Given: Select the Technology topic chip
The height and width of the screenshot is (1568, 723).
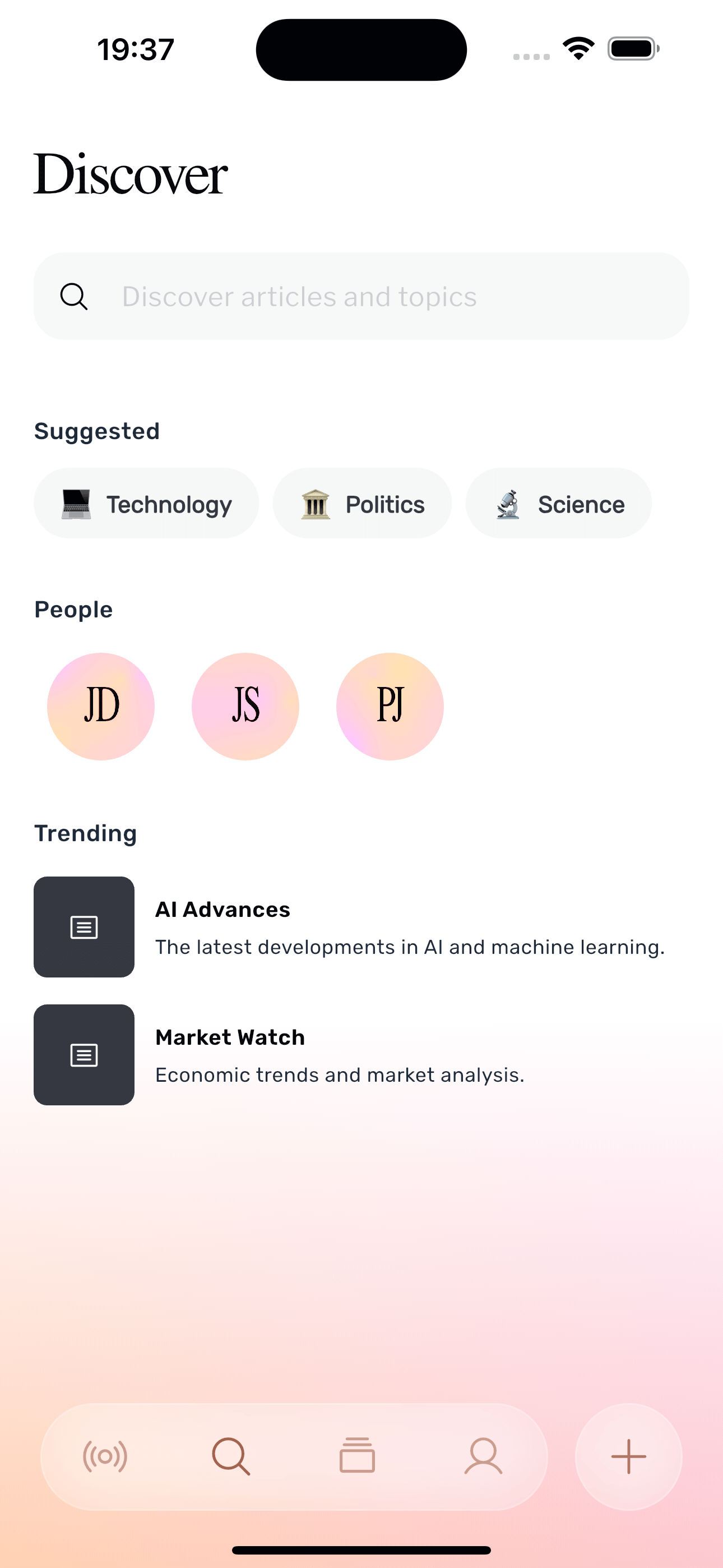Looking at the screenshot, I should tap(146, 504).
